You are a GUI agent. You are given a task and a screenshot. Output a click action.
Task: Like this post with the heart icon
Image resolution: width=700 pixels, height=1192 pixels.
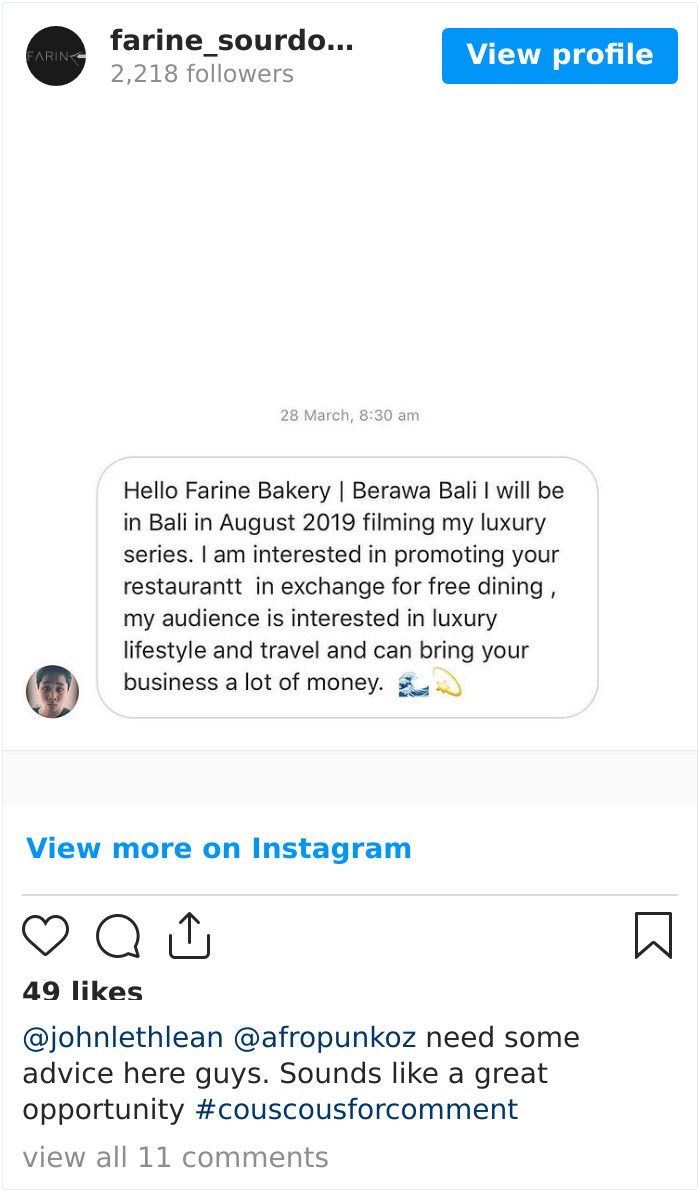coord(46,936)
